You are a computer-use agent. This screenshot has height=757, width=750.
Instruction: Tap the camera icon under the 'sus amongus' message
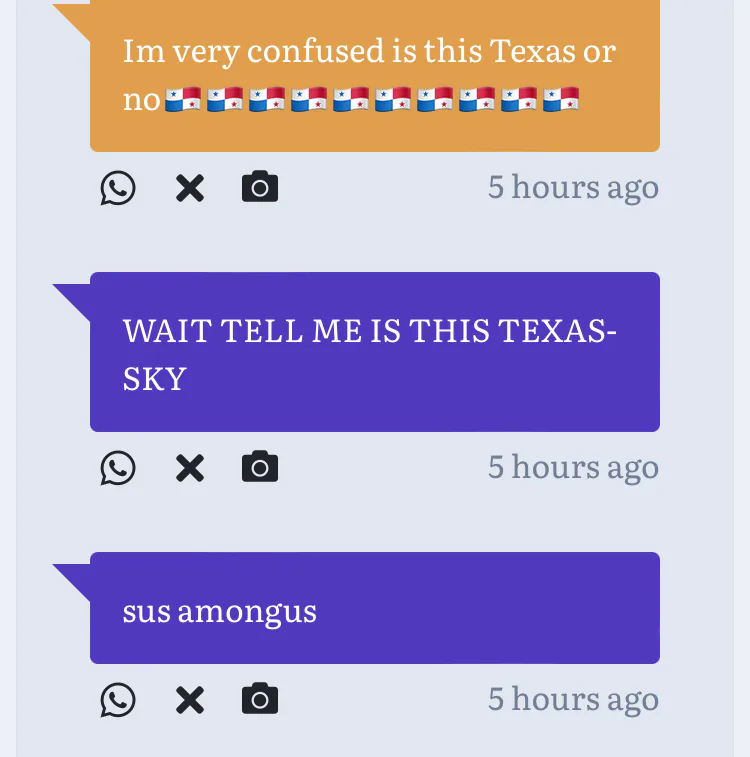pos(260,699)
